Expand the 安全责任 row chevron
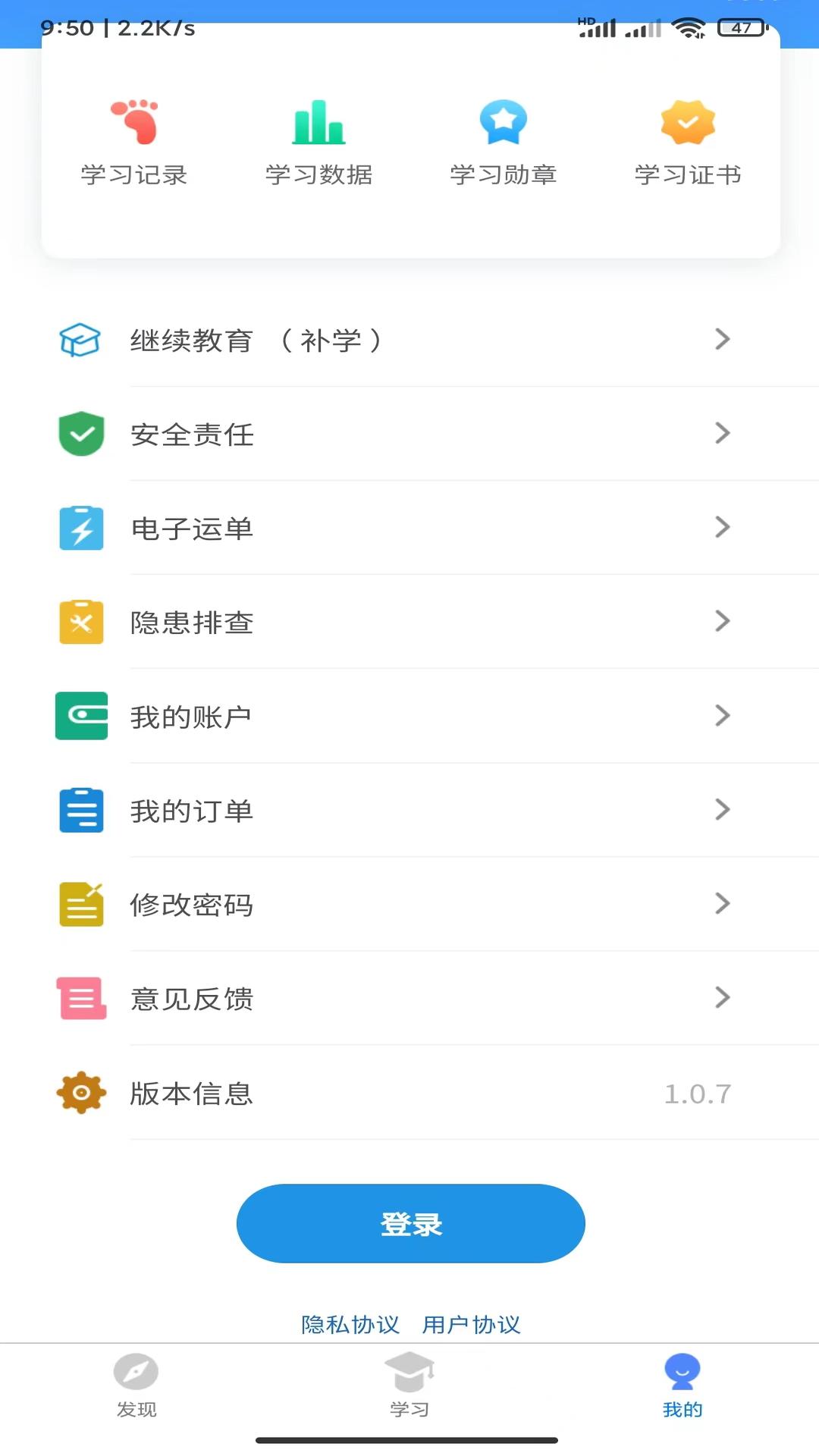 722,433
